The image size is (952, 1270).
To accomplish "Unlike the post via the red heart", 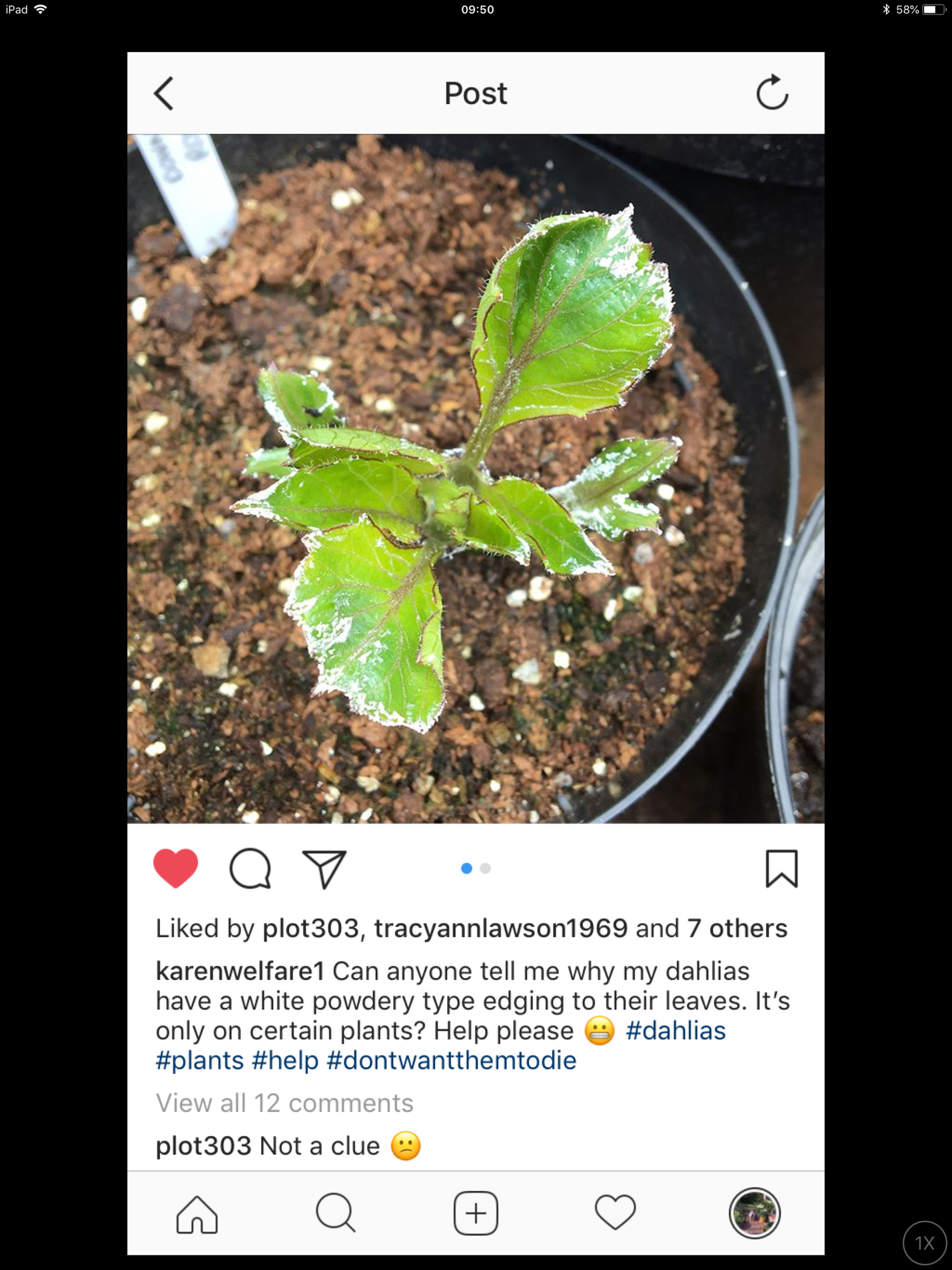I will (x=176, y=867).
